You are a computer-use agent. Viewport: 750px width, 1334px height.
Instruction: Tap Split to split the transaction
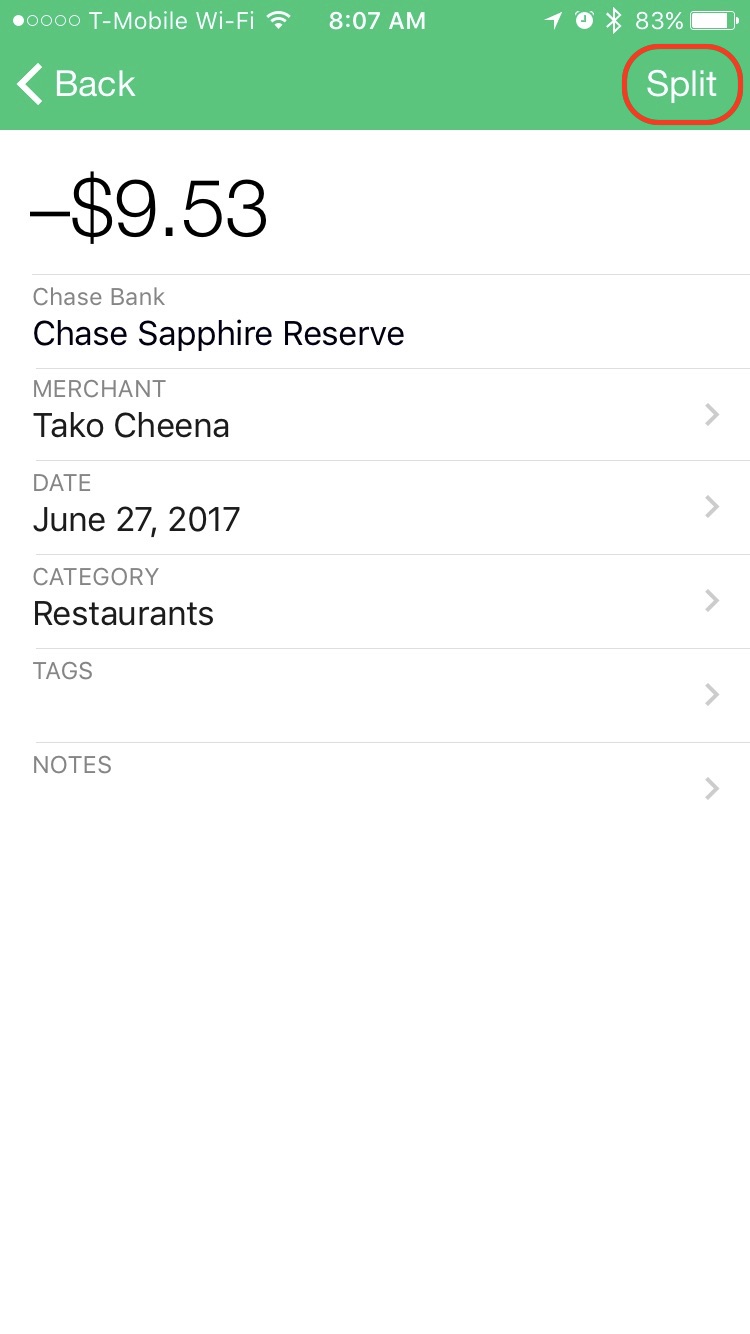point(682,84)
